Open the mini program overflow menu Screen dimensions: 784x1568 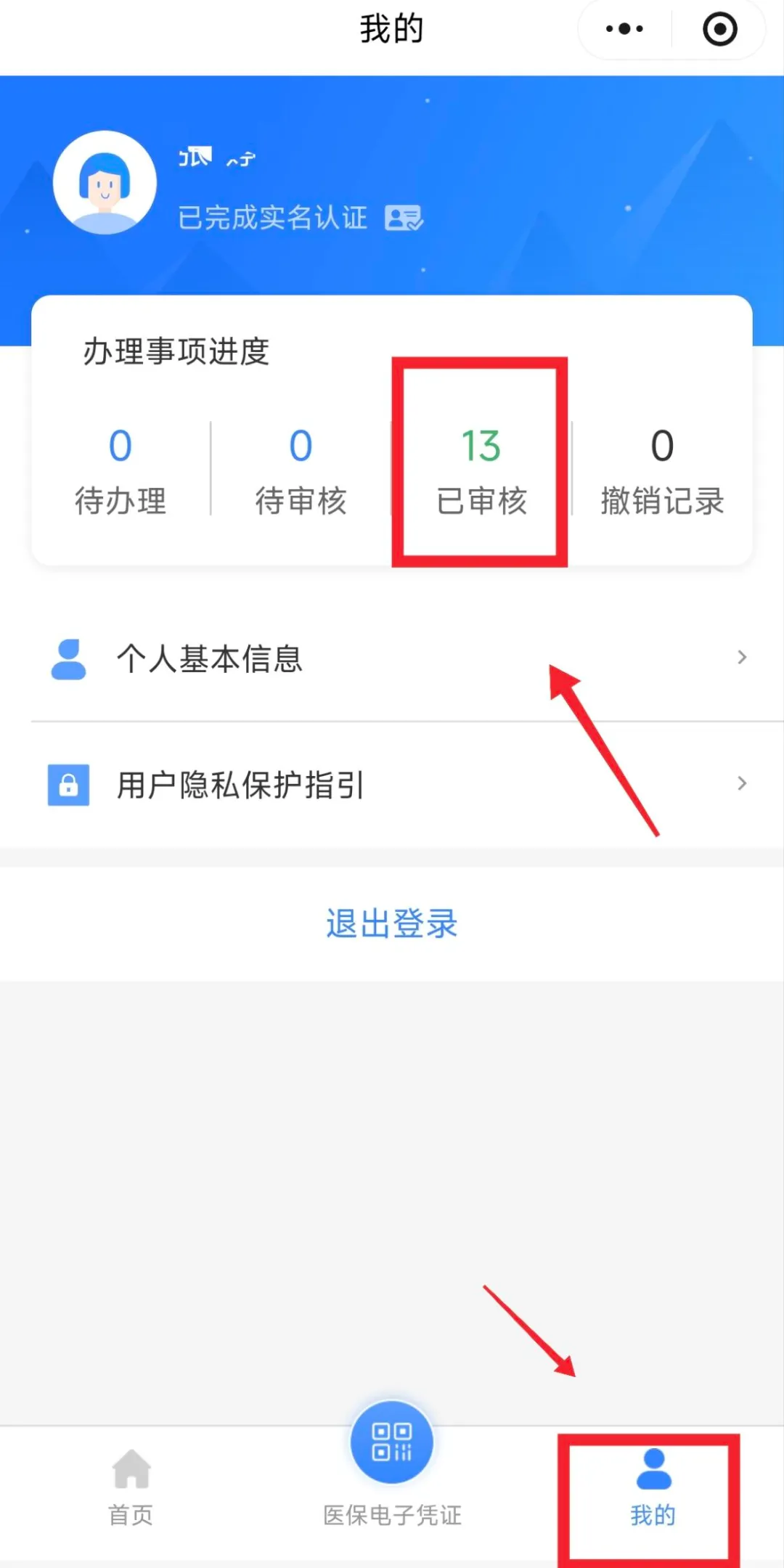tap(624, 29)
